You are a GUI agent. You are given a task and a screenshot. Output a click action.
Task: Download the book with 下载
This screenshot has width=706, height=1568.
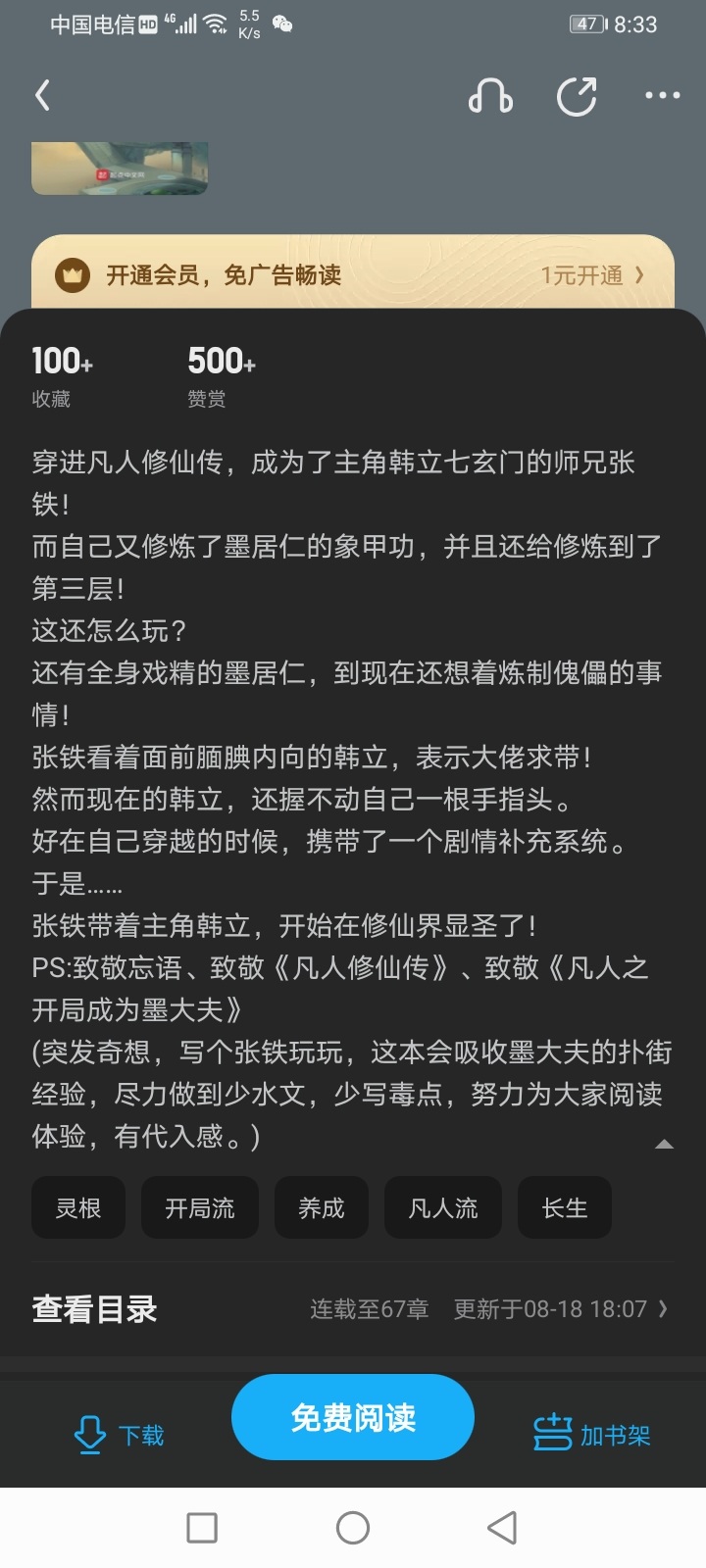click(x=120, y=1436)
